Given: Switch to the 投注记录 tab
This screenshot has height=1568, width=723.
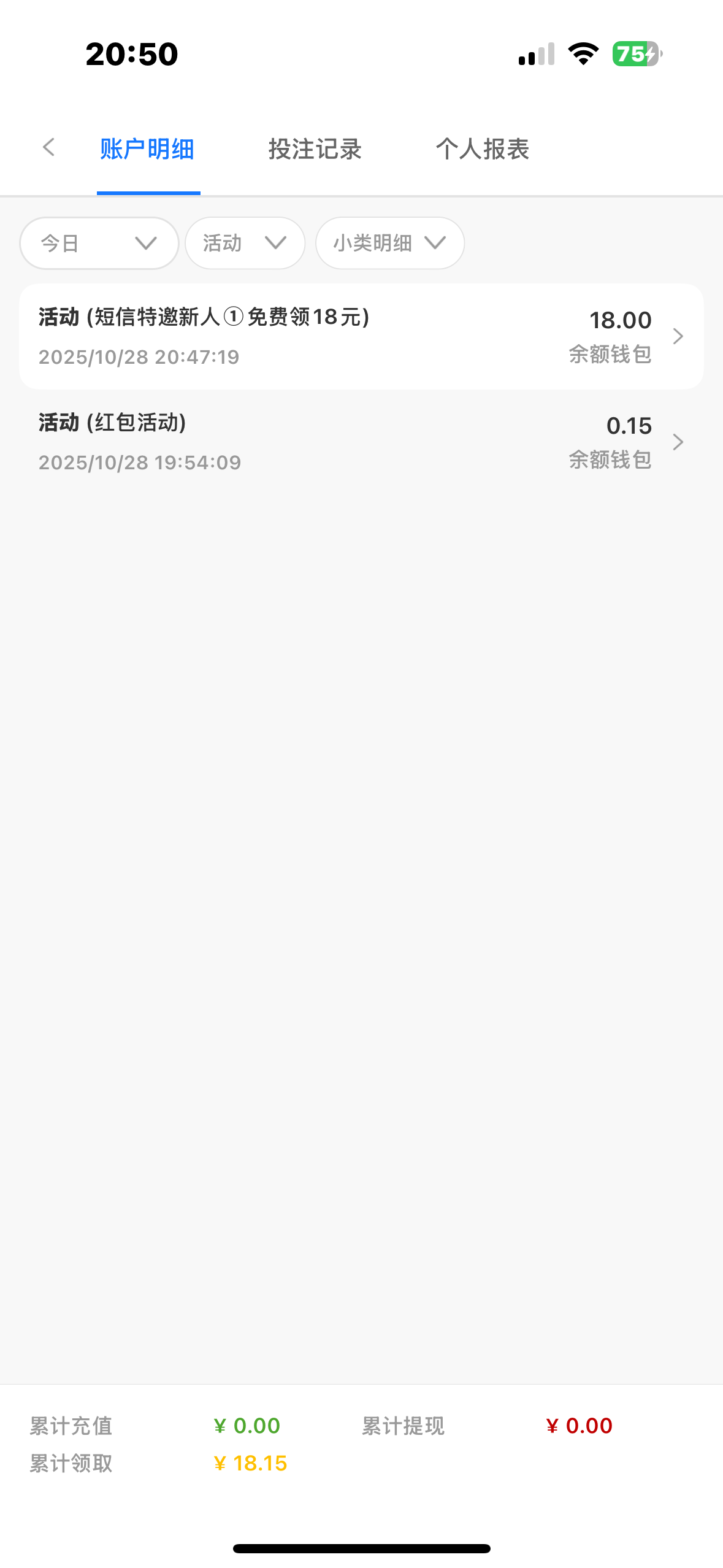Looking at the screenshot, I should pos(315,149).
